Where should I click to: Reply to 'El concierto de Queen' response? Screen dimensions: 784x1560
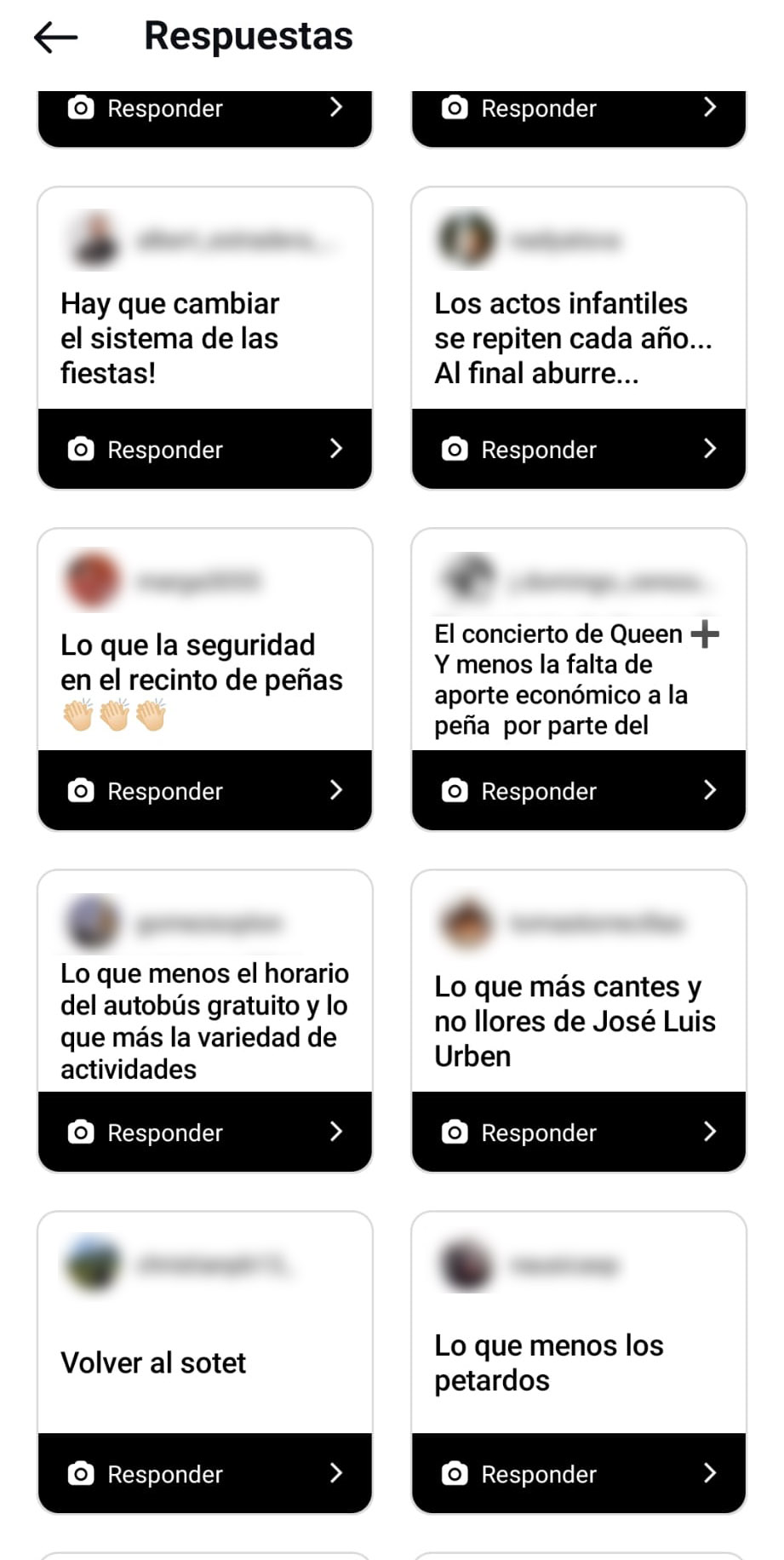coord(579,790)
